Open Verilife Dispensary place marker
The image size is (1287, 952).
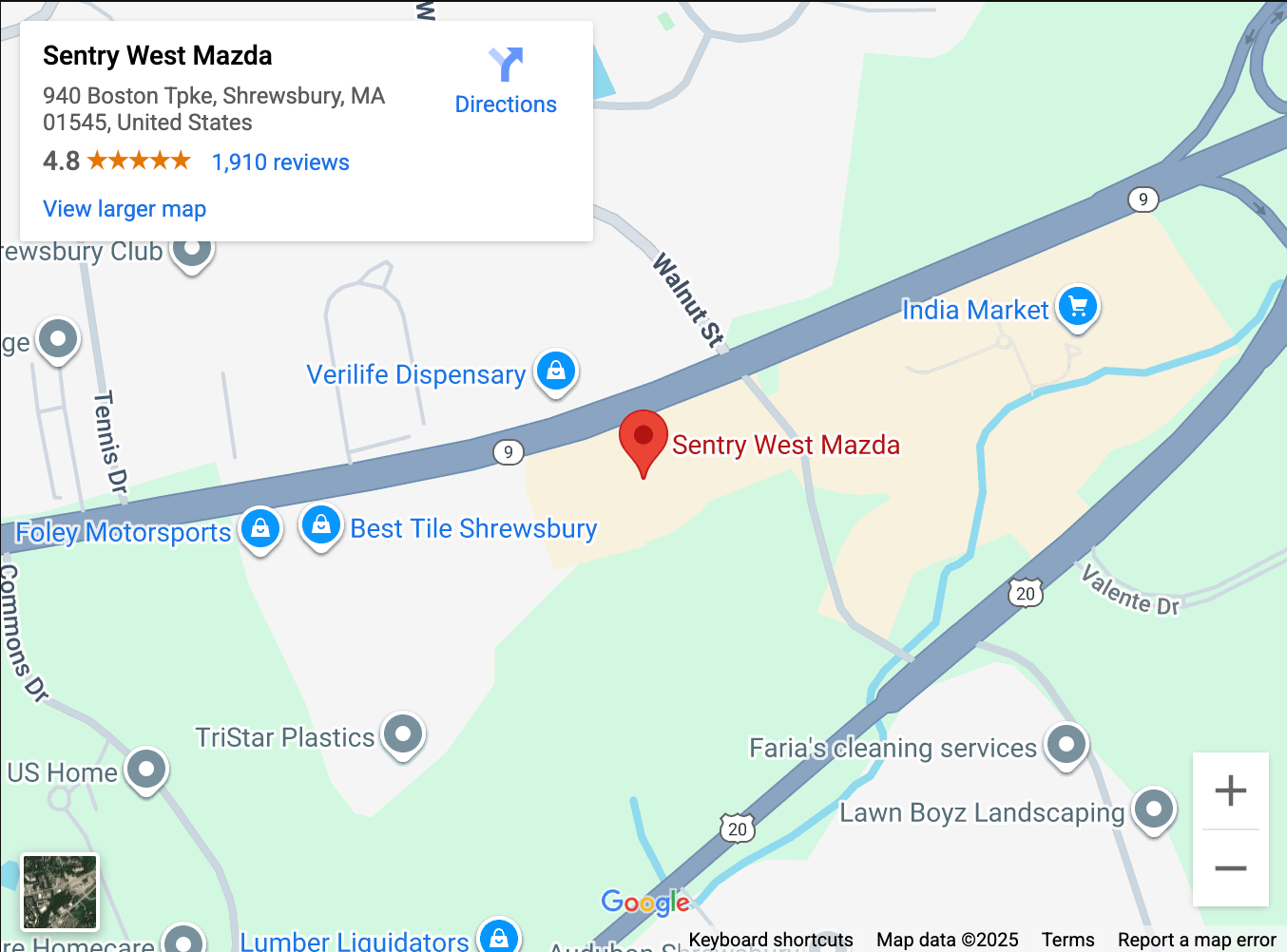click(556, 371)
